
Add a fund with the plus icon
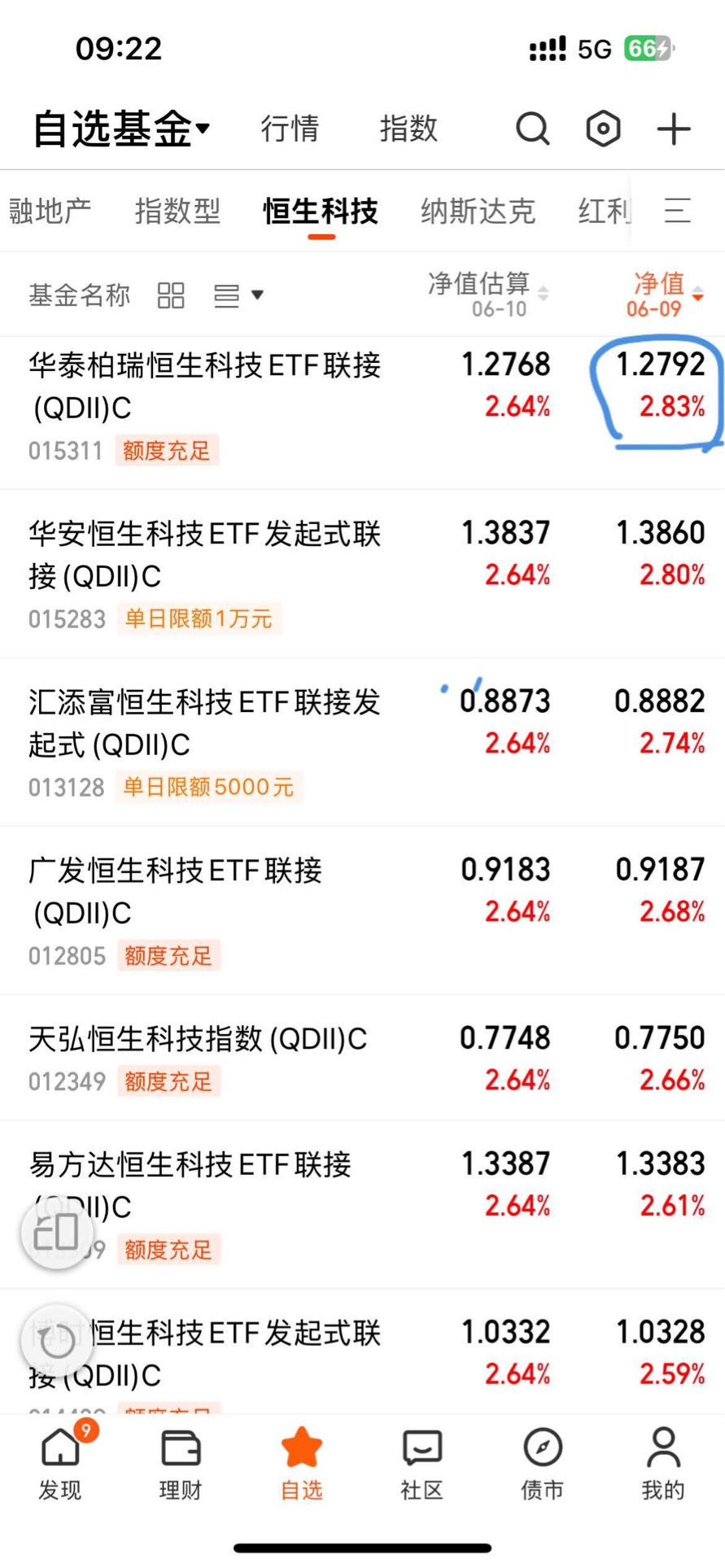point(674,129)
